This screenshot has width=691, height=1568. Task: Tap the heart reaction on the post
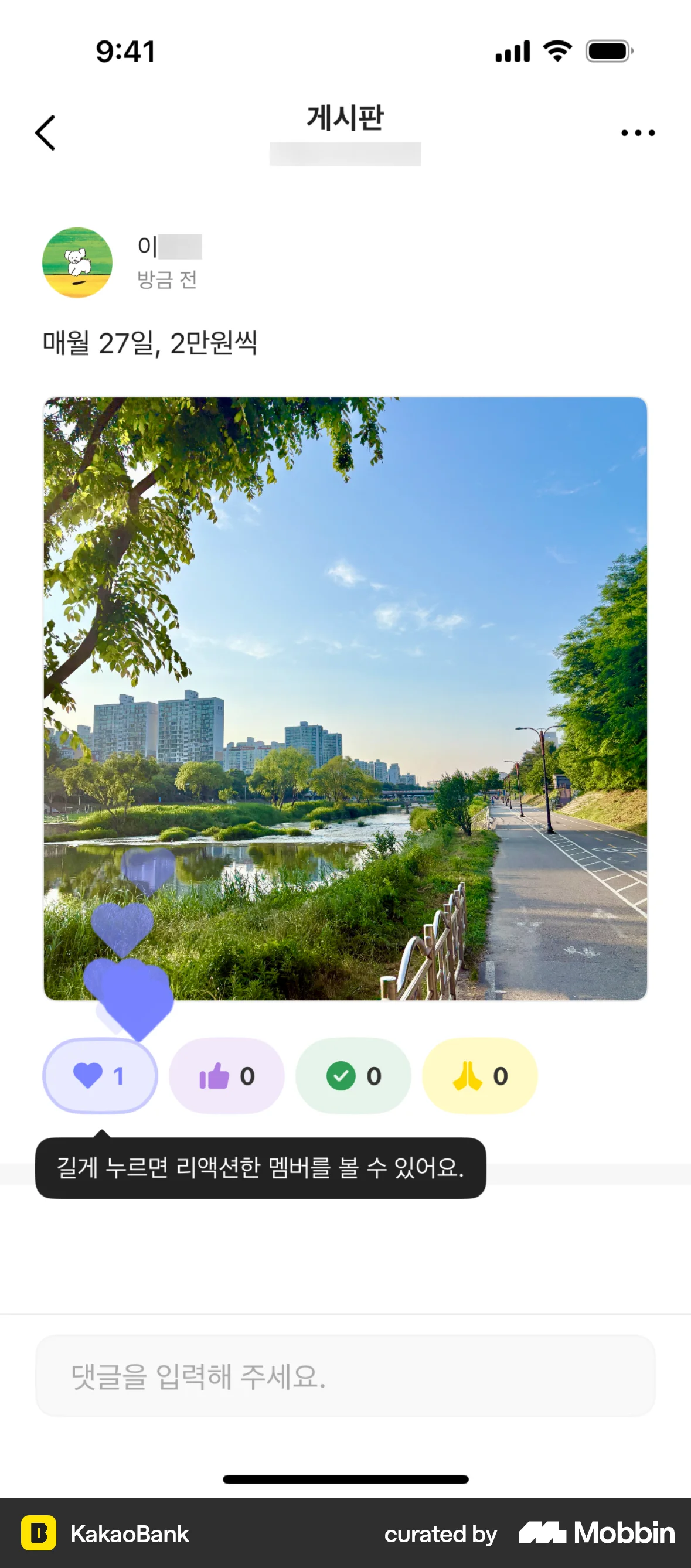tap(99, 1076)
